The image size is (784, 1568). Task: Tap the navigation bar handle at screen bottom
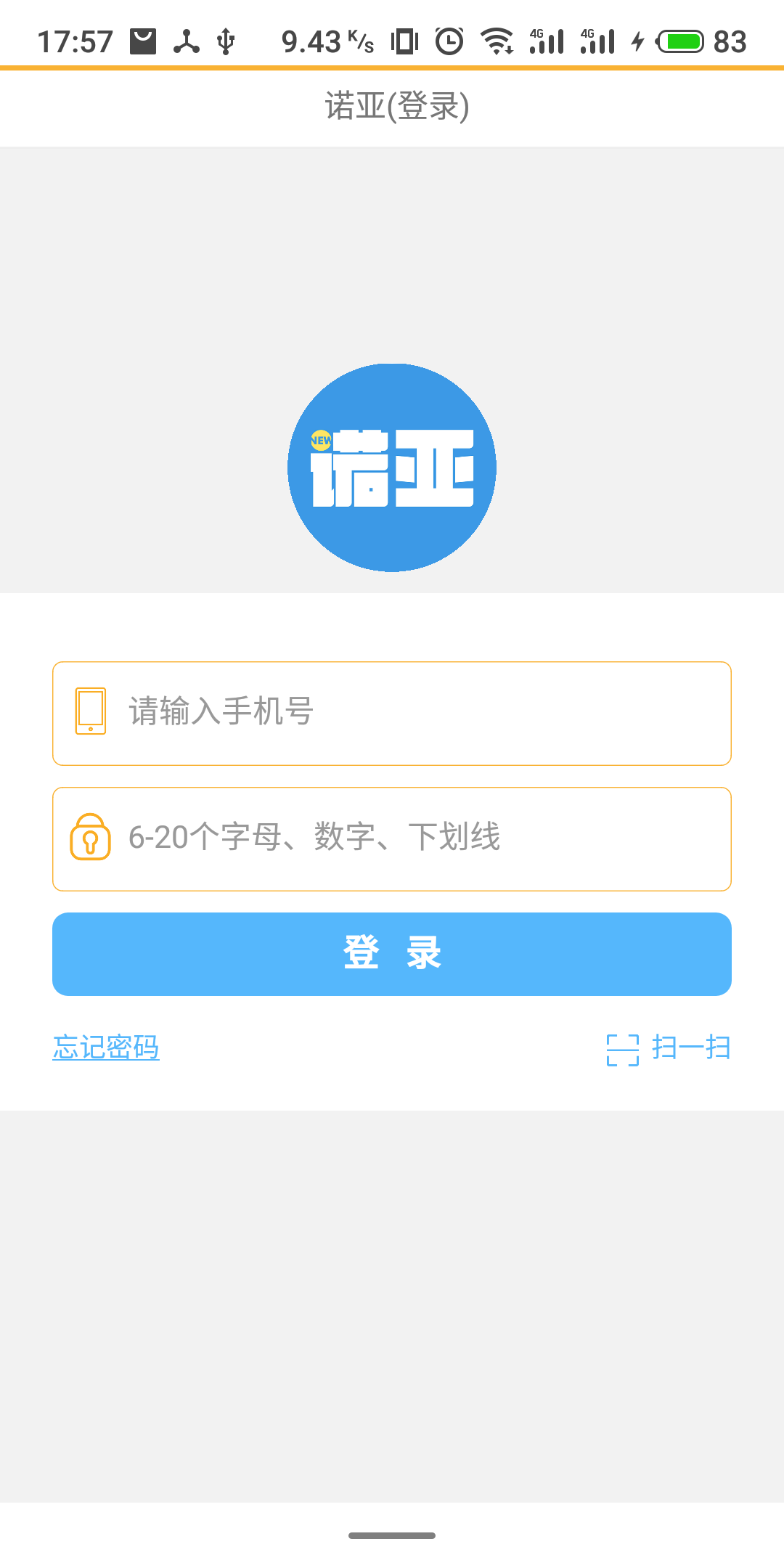coord(392,1535)
